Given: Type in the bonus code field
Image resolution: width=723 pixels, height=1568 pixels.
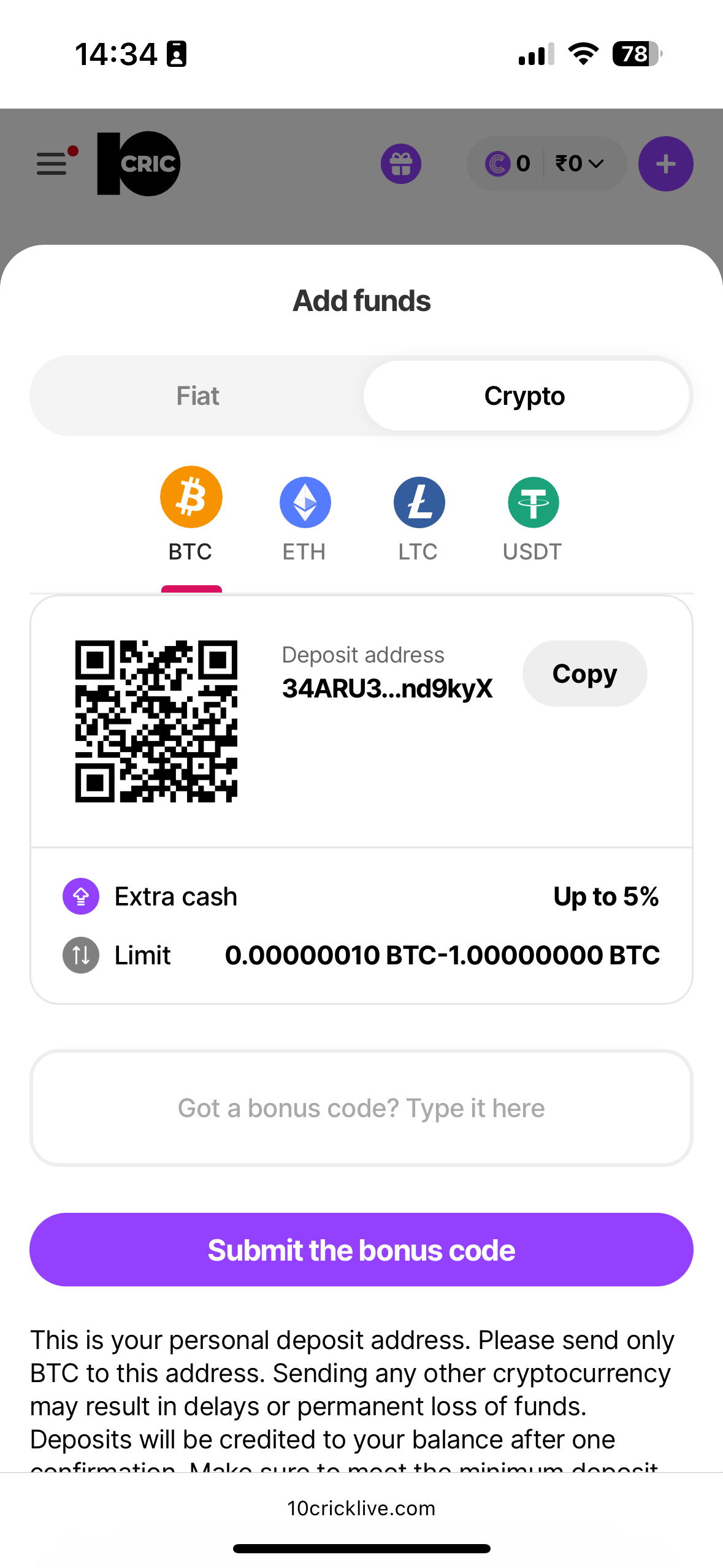Looking at the screenshot, I should (x=361, y=1108).
